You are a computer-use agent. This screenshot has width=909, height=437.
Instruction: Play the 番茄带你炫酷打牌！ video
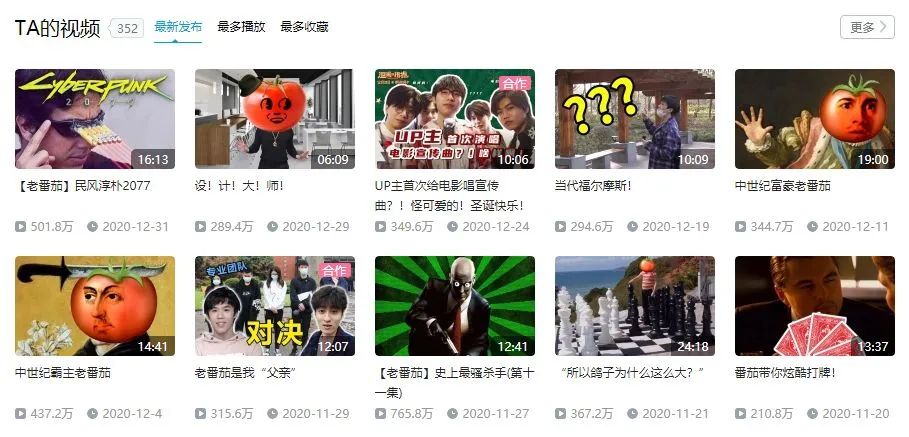pos(814,306)
